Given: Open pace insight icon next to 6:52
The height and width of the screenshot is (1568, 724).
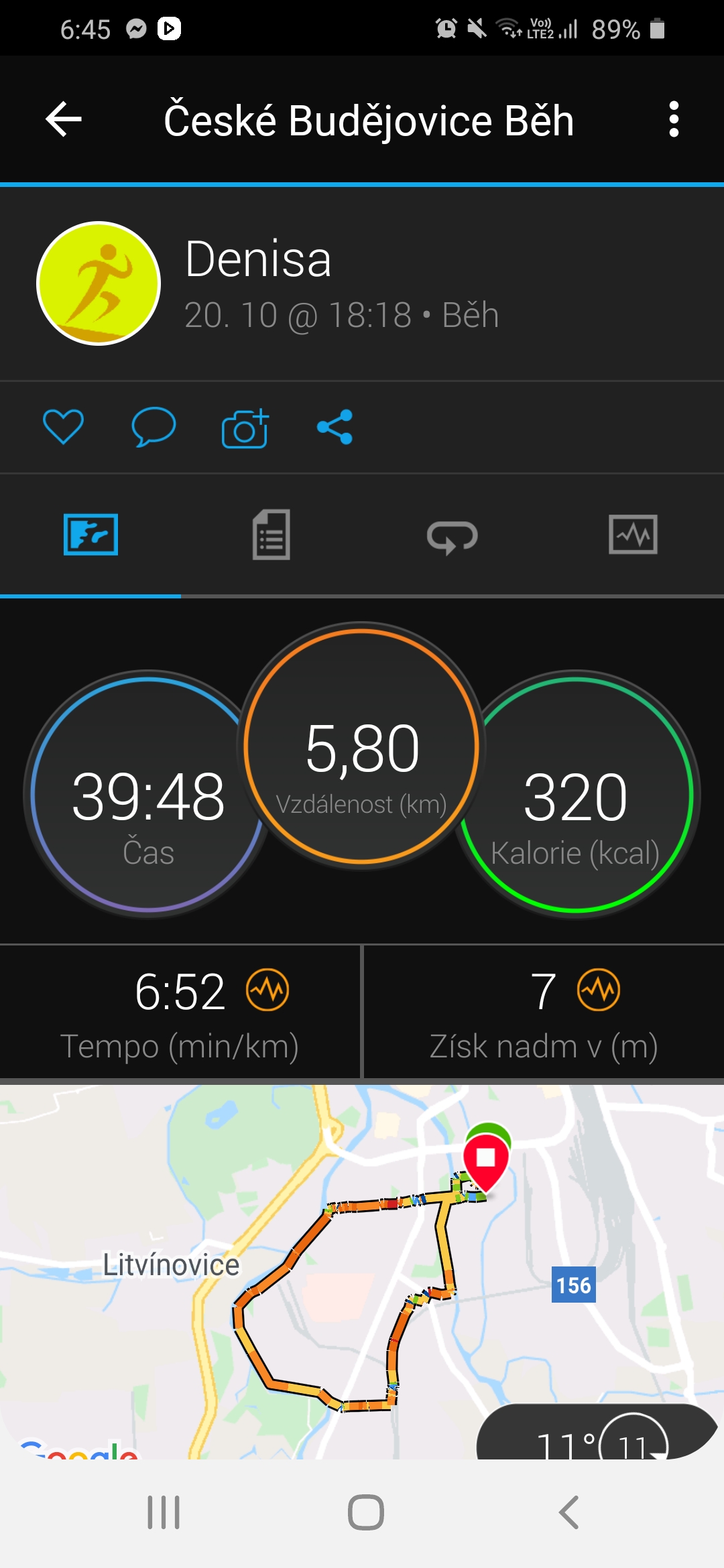Looking at the screenshot, I should [x=267, y=990].
